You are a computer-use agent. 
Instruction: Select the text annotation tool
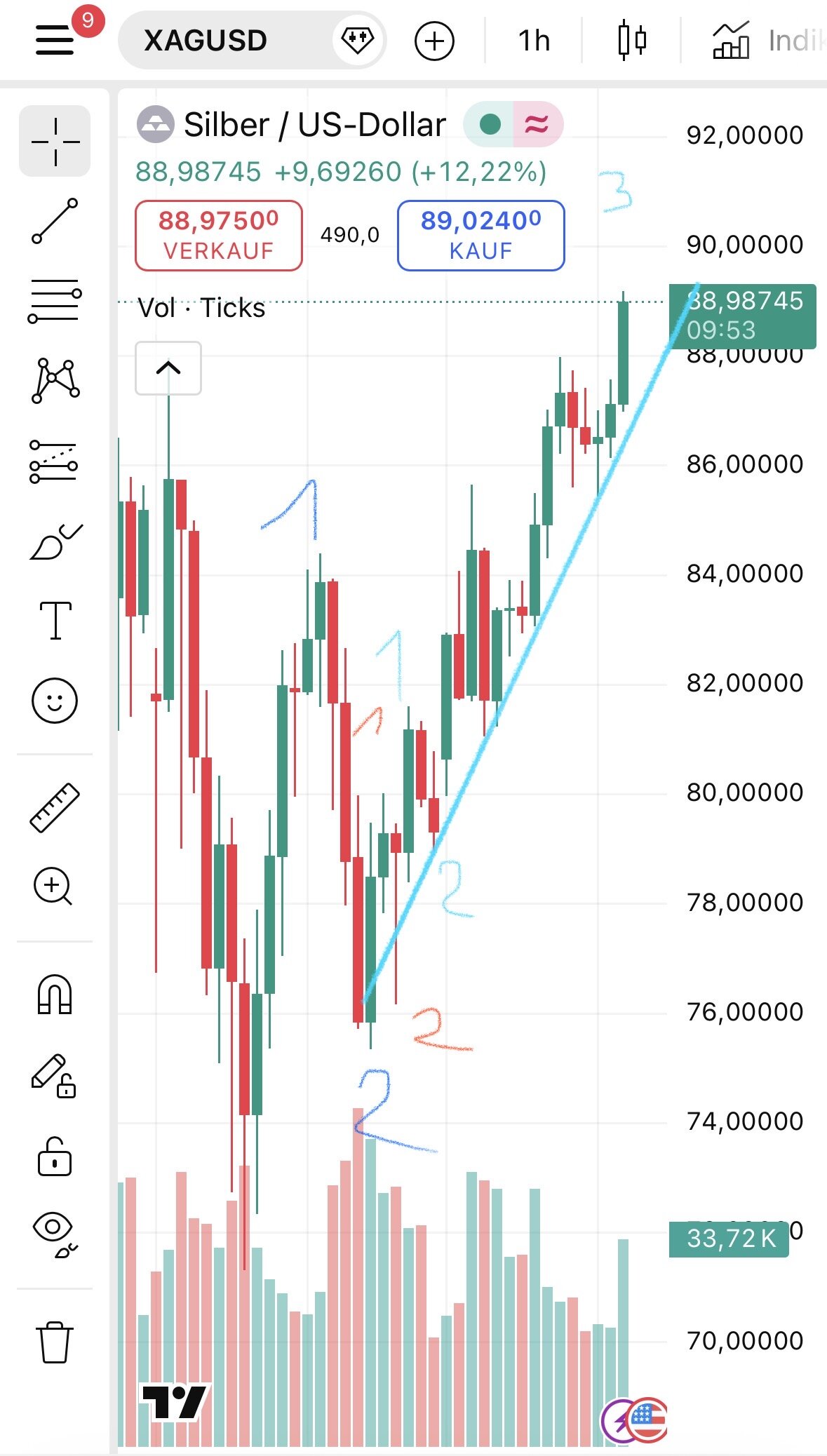tap(55, 621)
